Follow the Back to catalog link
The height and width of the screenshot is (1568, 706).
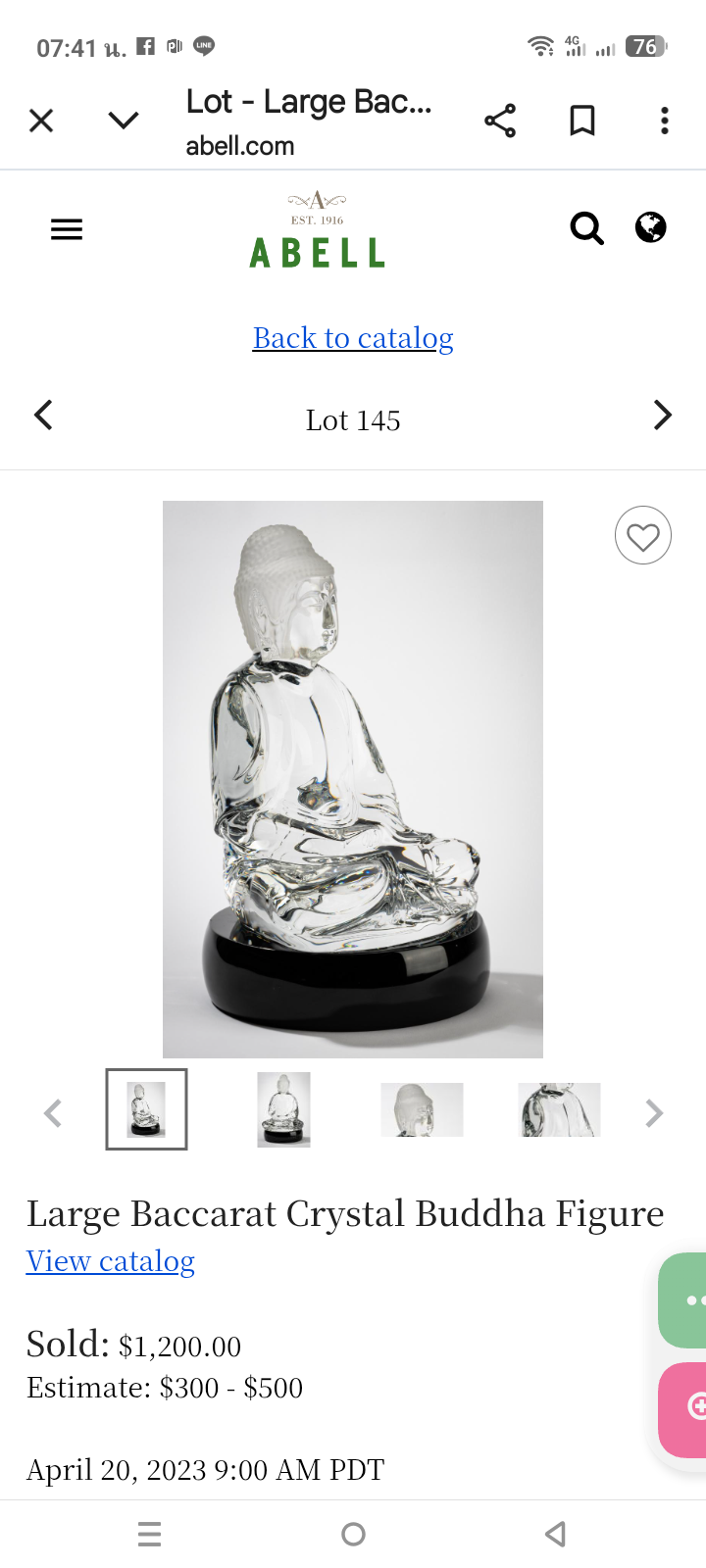pyautogui.click(x=353, y=338)
